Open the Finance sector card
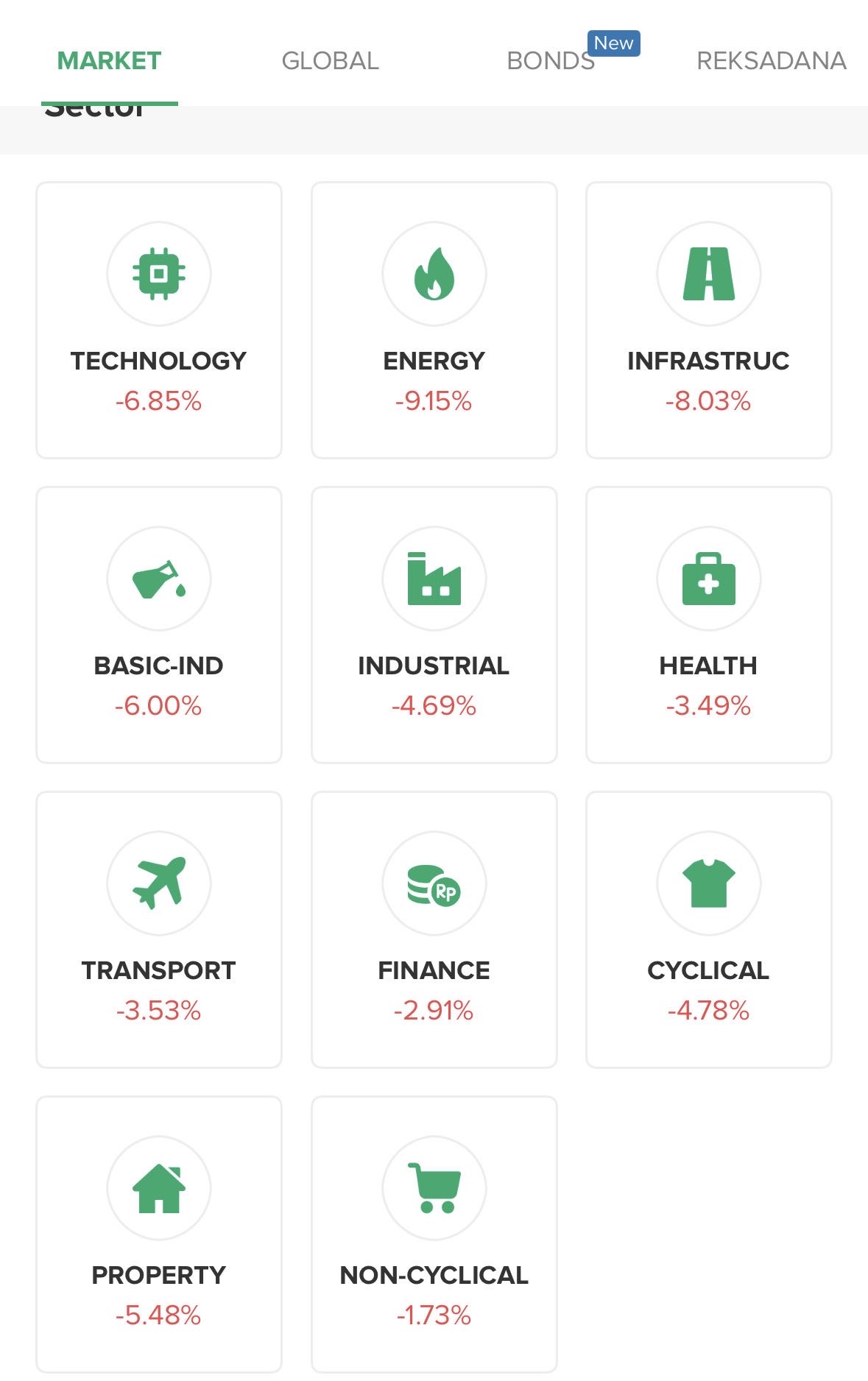The width and height of the screenshot is (868, 1381). coord(434,930)
